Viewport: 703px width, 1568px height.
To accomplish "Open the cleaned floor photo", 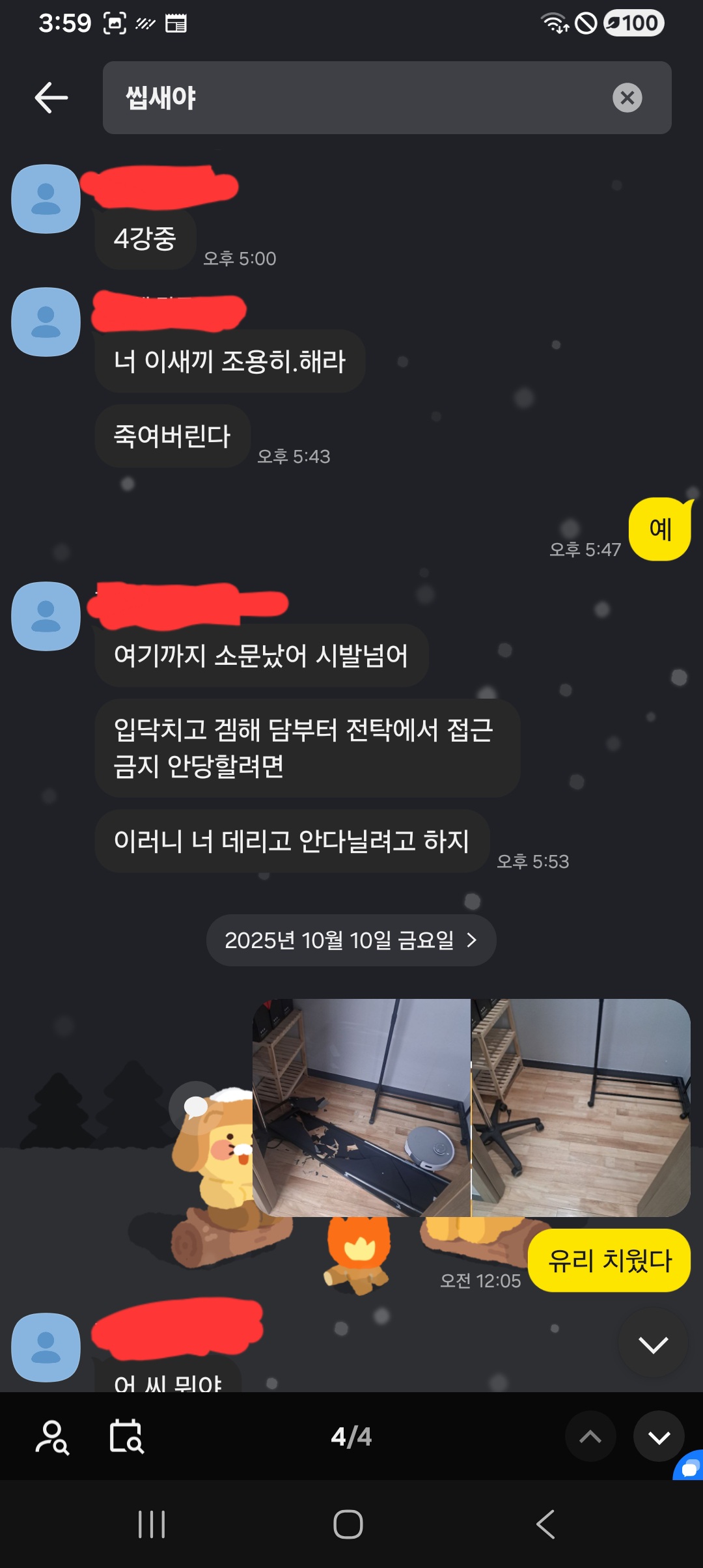I will [x=581, y=1108].
